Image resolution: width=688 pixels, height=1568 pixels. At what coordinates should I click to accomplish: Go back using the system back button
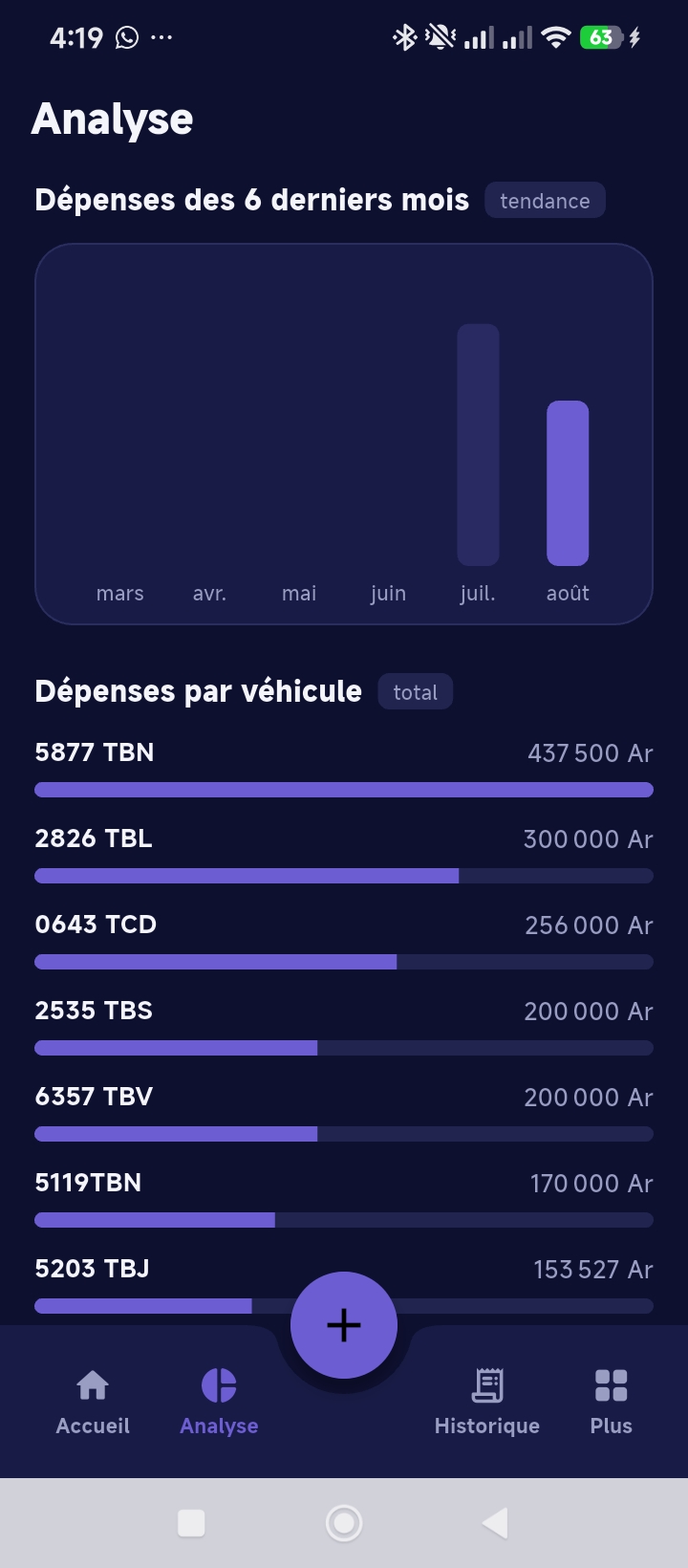(x=495, y=1523)
